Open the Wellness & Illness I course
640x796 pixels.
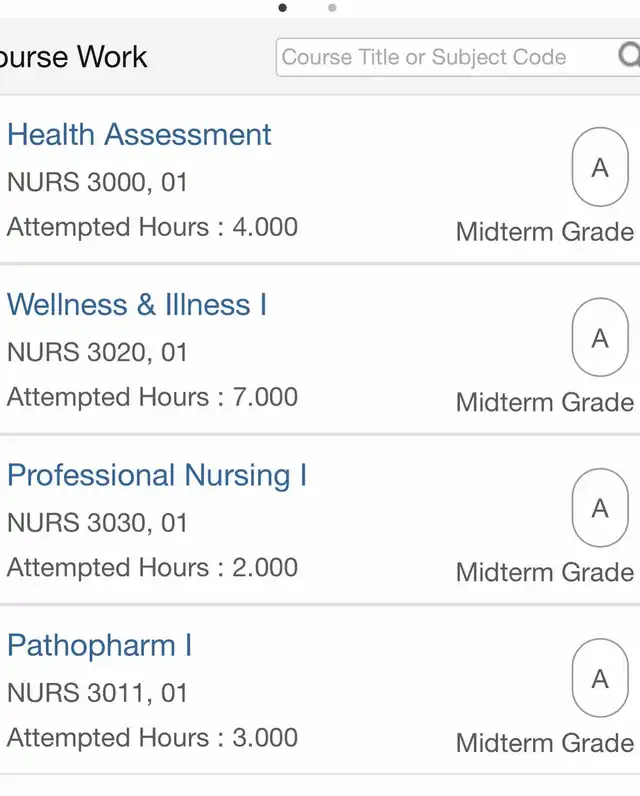coord(137,305)
